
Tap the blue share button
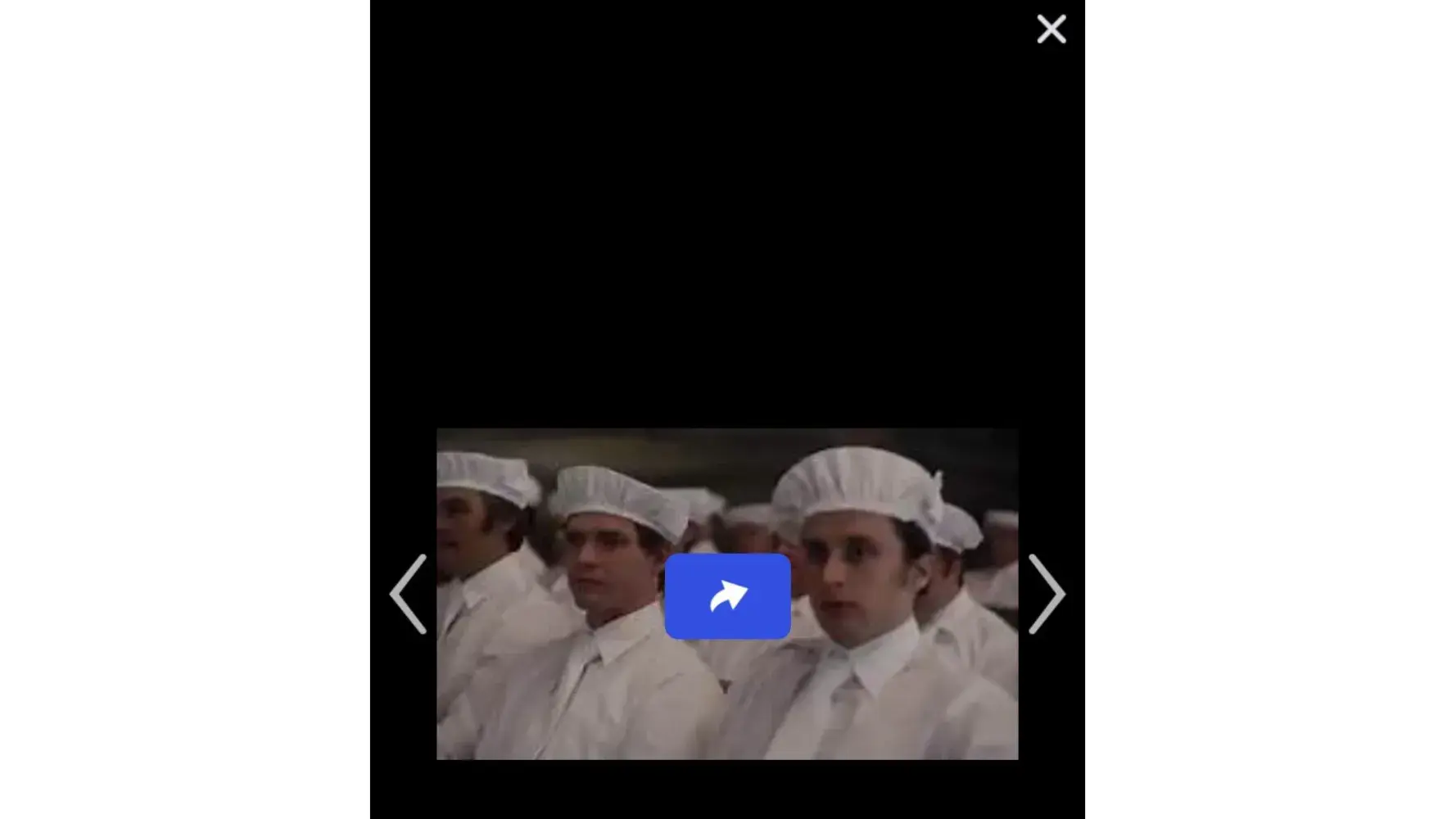[x=727, y=596]
